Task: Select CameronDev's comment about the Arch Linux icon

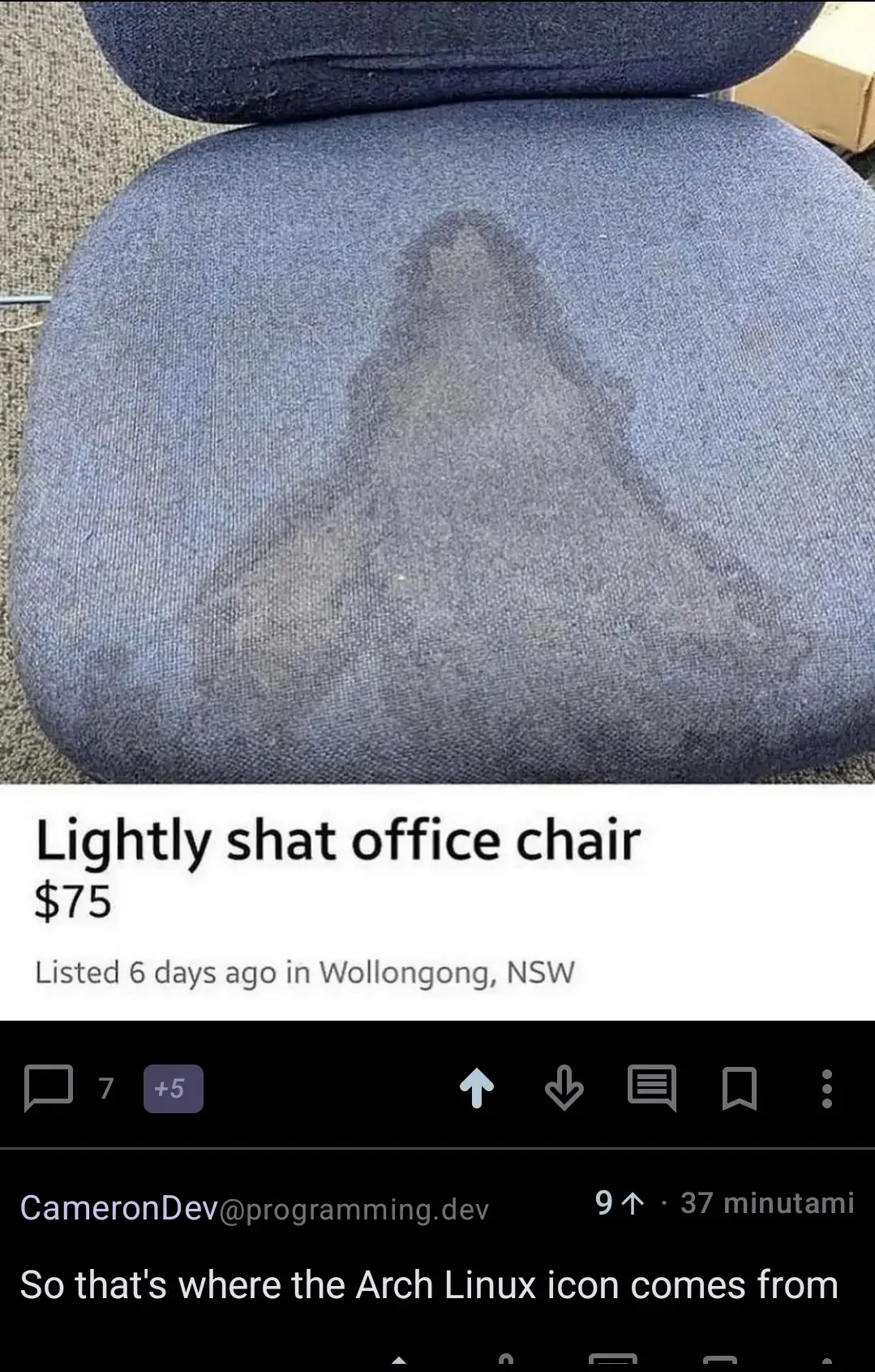Action: 429,1285
